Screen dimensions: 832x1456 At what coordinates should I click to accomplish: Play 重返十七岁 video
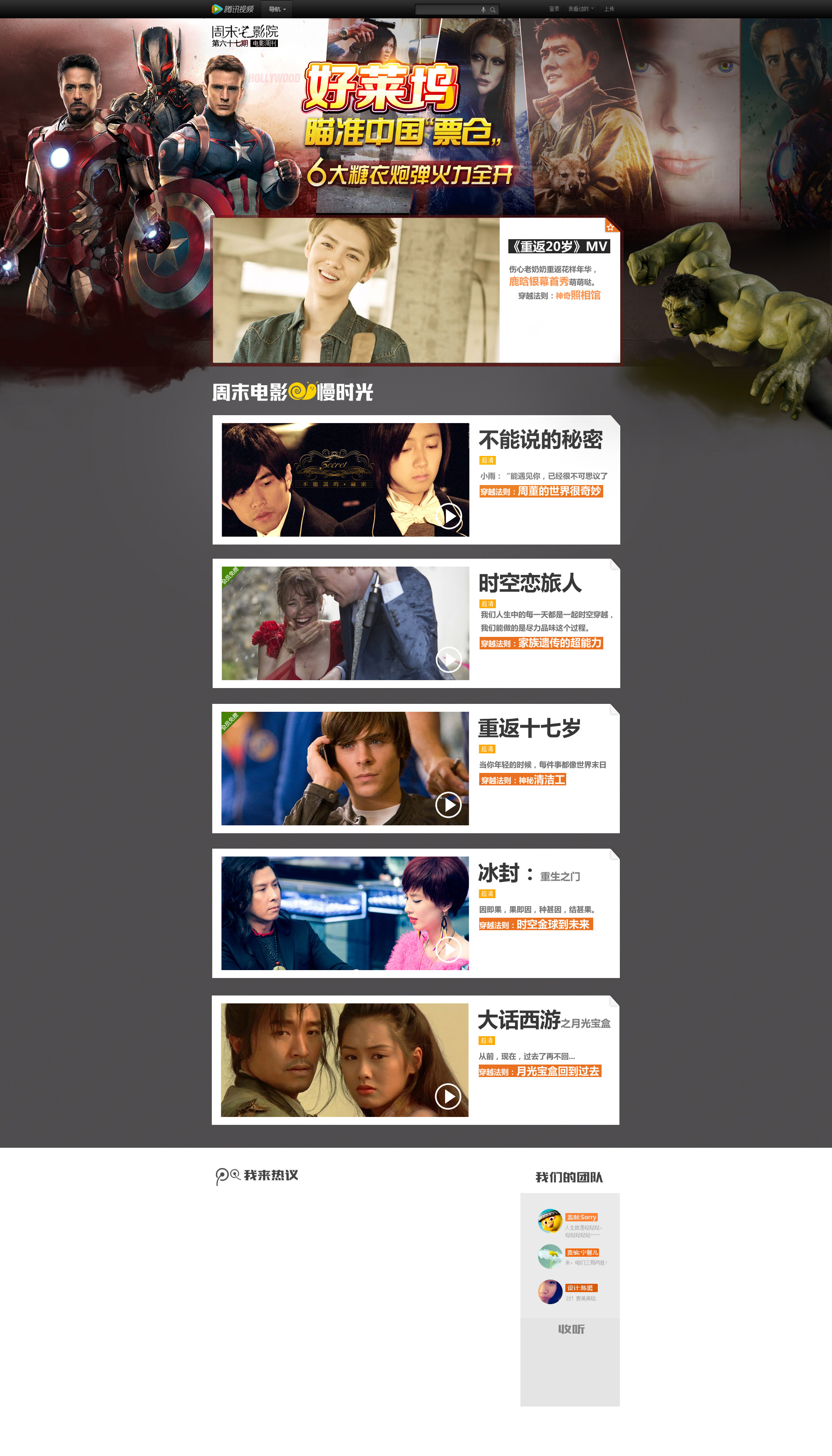click(448, 805)
